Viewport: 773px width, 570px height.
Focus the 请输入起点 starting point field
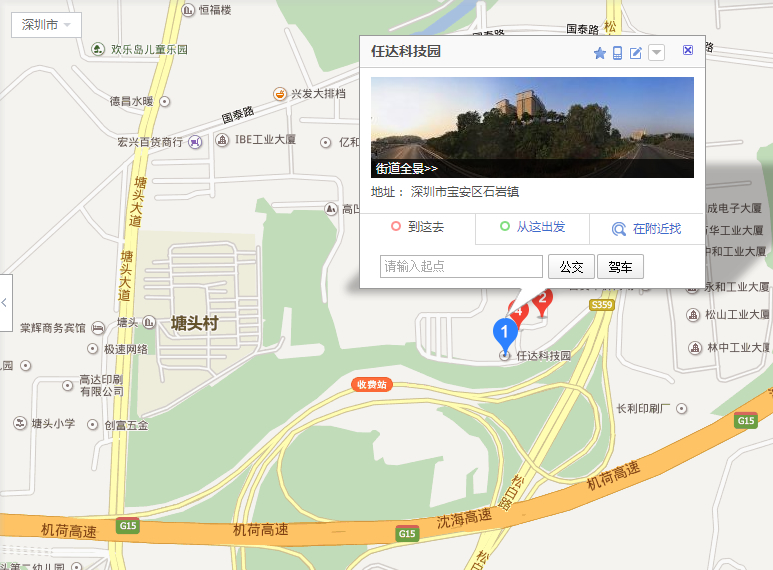(461, 267)
